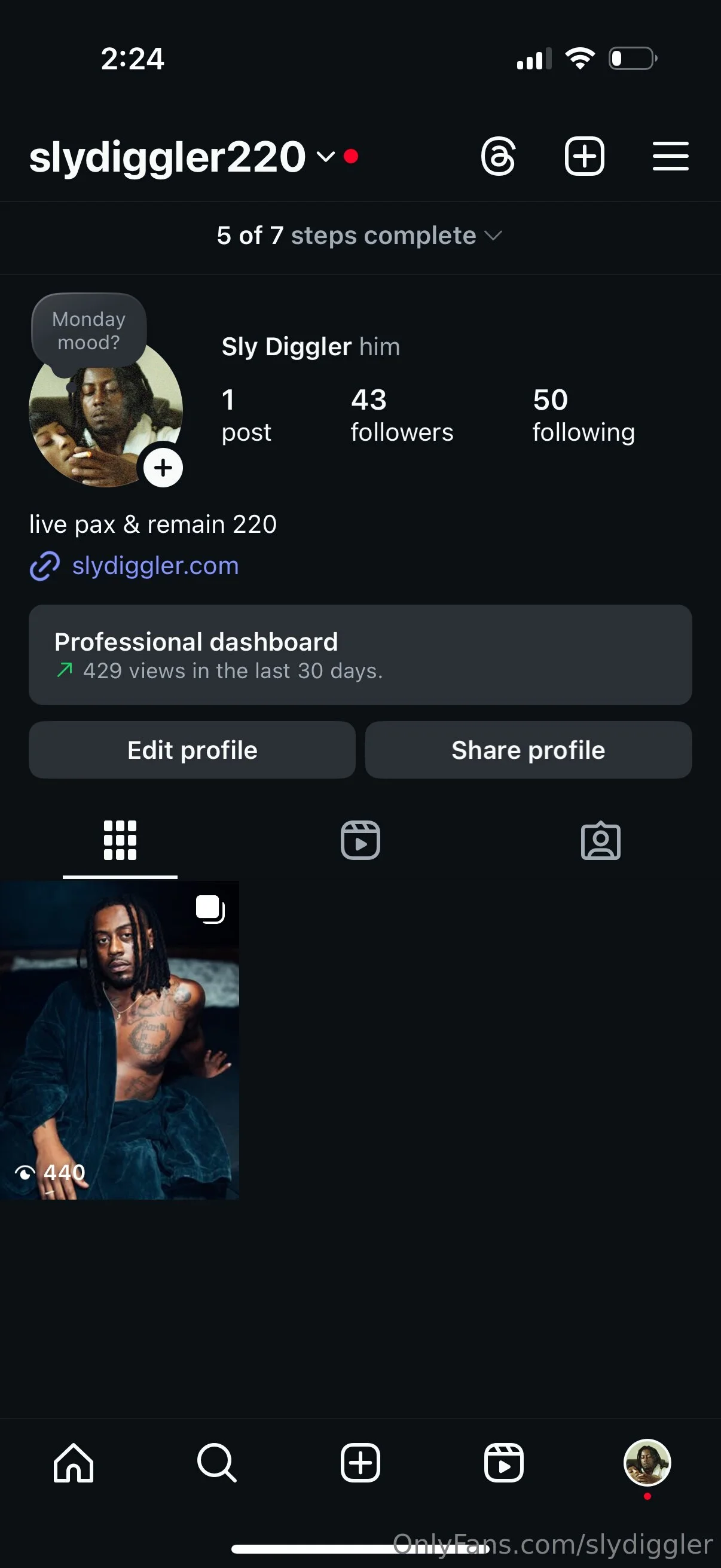Open the Search icon

point(216,1463)
